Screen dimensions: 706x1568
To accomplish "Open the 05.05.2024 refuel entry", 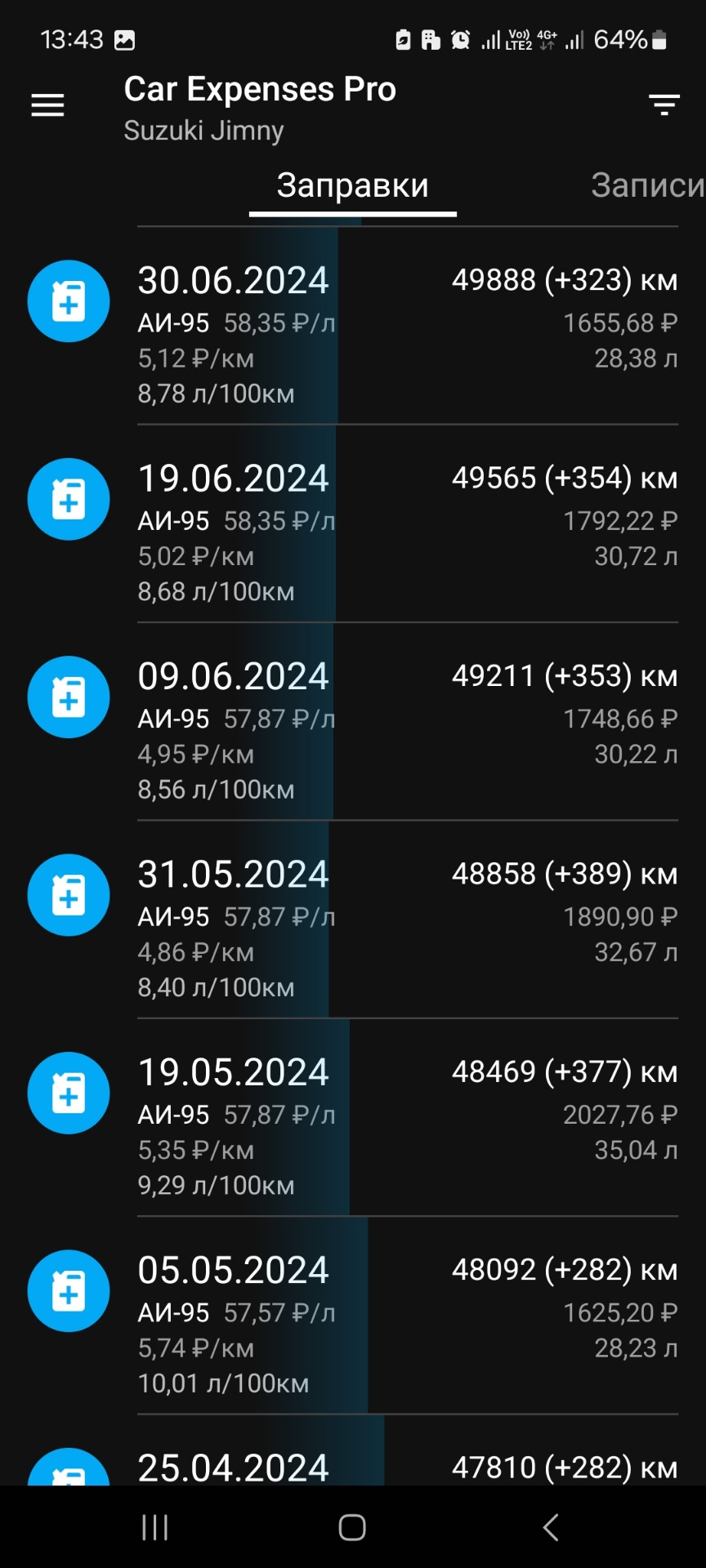I will click(x=407, y=1316).
